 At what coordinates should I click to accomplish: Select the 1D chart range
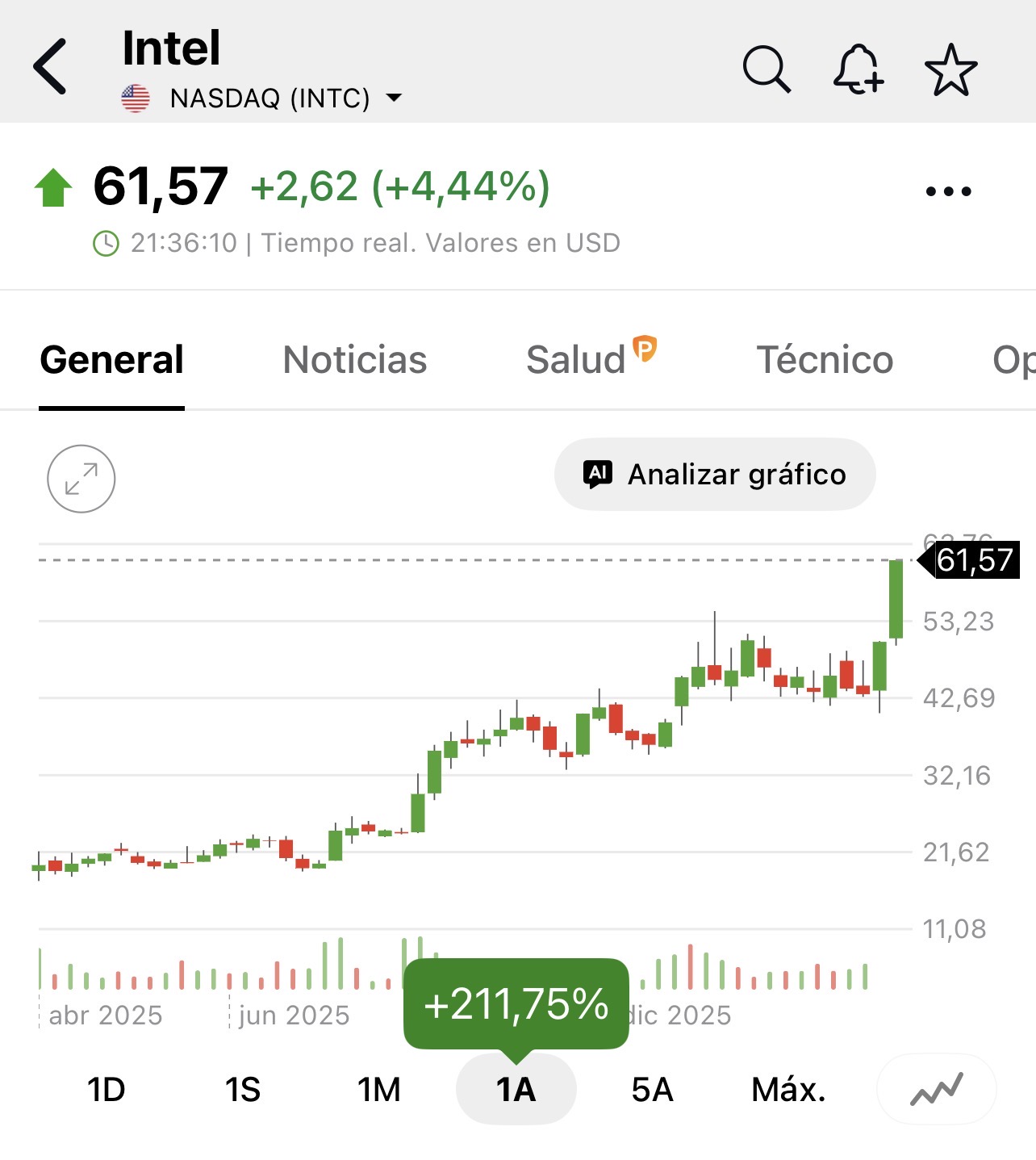click(x=107, y=1090)
